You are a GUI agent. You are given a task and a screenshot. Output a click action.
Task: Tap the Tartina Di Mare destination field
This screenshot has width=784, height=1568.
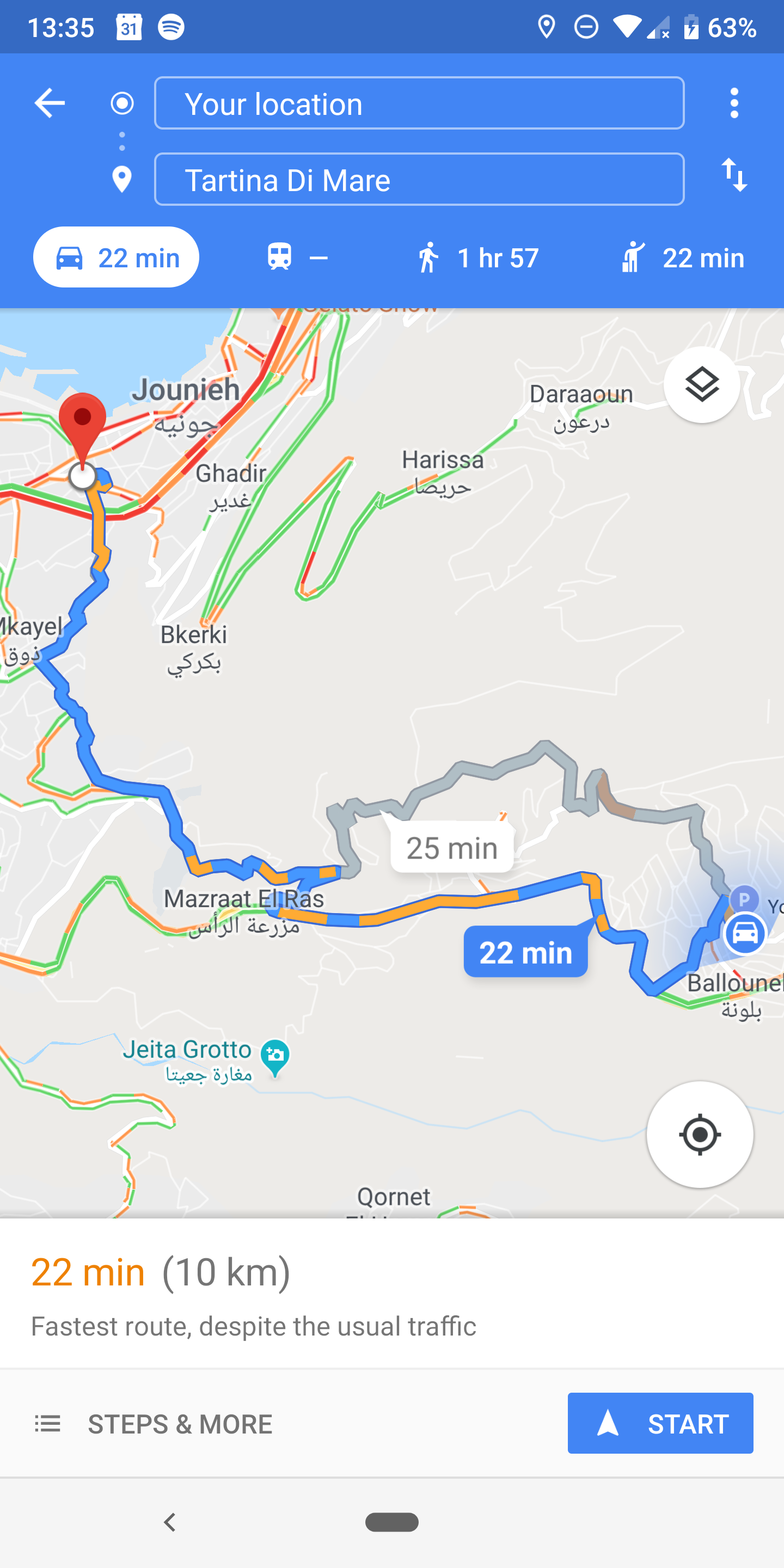pos(419,180)
